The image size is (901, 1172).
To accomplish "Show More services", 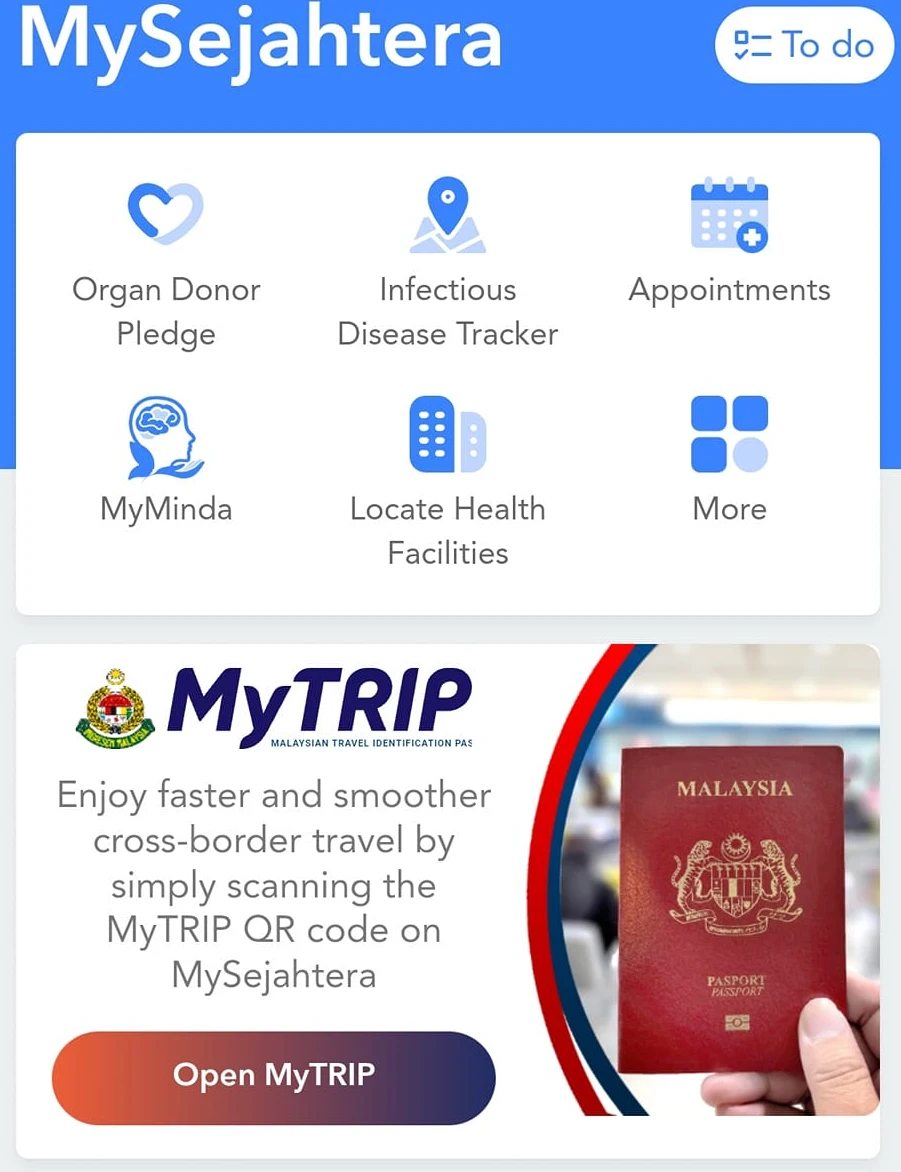I will pyautogui.click(x=730, y=460).
